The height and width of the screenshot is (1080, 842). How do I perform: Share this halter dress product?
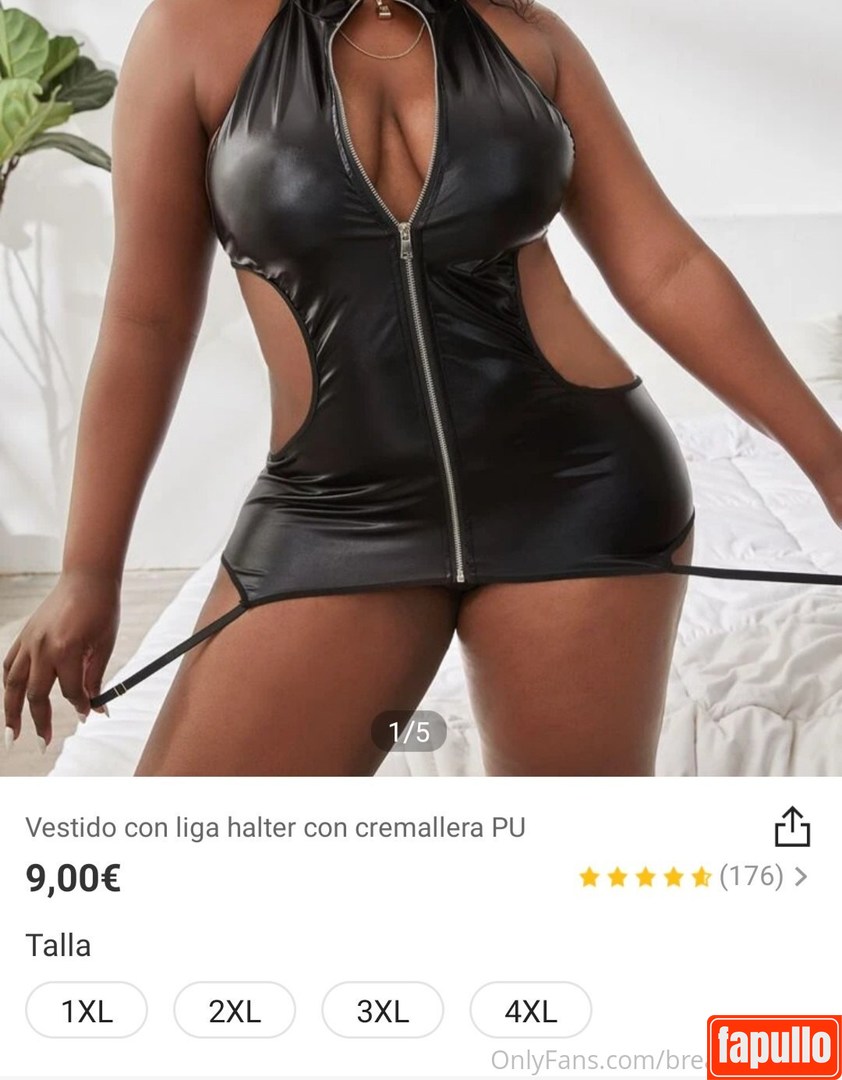(792, 826)
